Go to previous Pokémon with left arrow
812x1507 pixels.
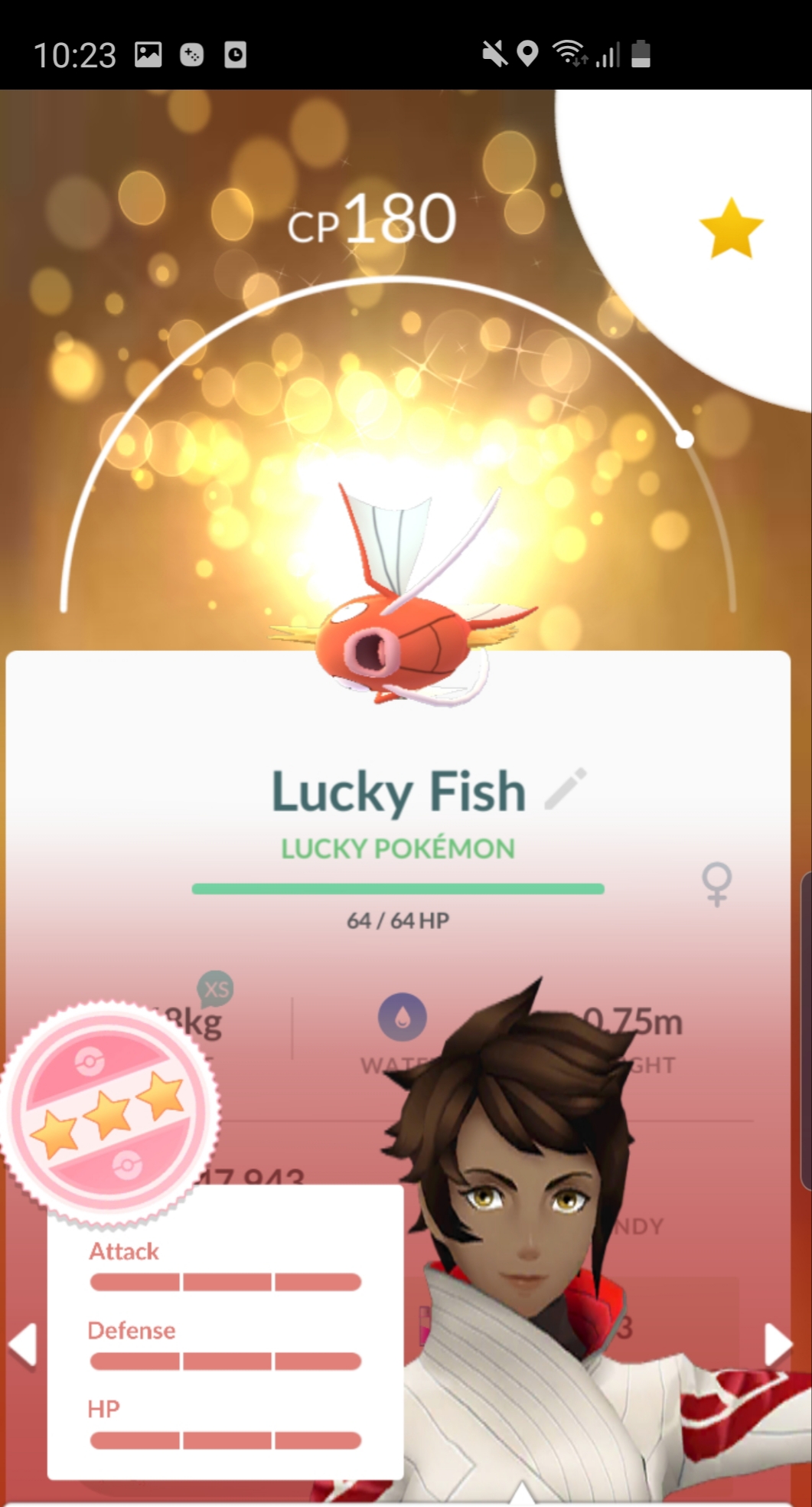tap(22, 1345)
